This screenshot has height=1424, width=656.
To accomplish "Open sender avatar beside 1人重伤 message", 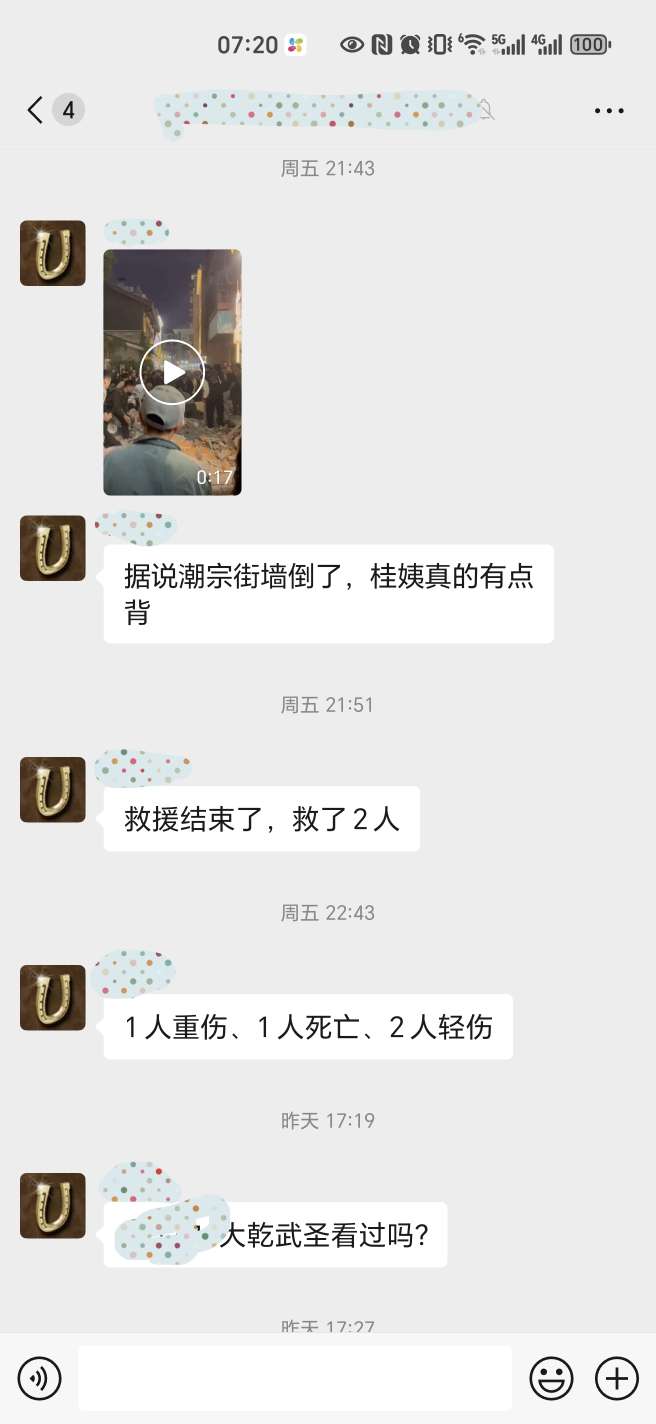I will pyautogui.click(x=53, y=998).
